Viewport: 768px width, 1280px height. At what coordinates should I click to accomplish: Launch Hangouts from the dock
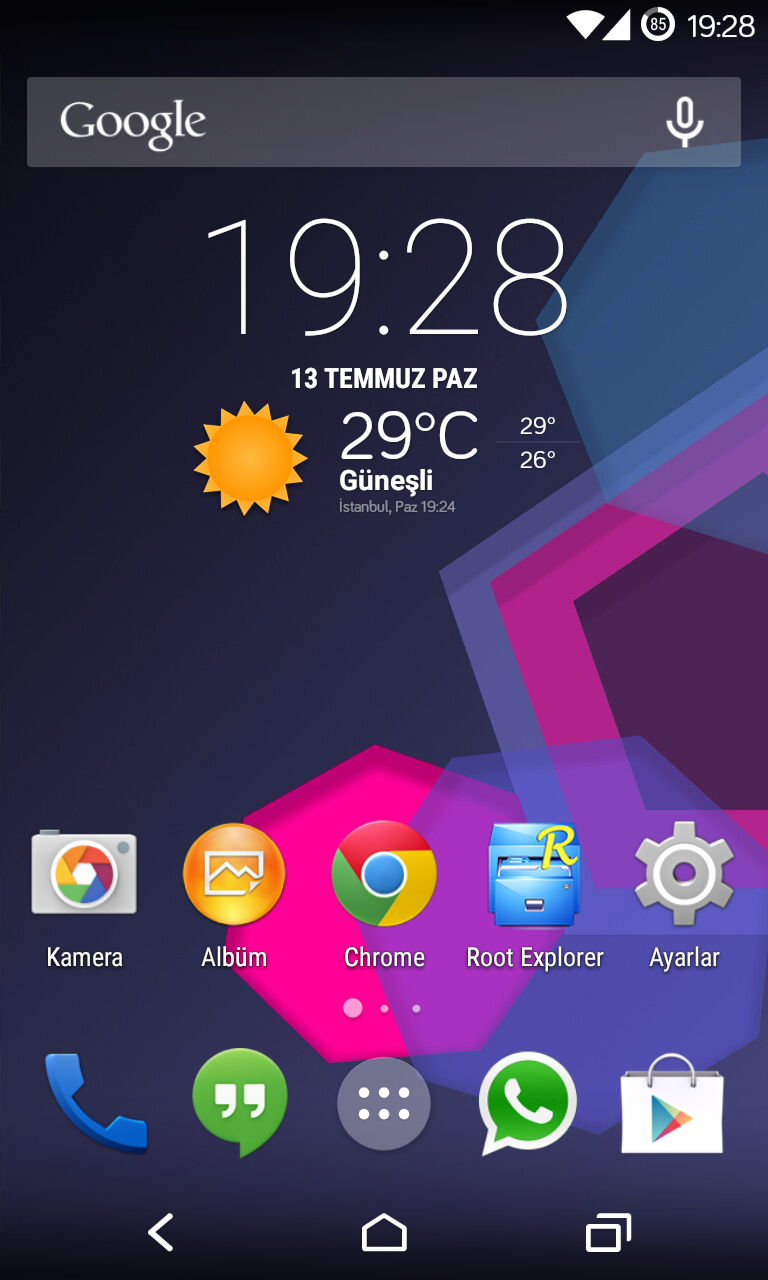[x=239, y=1101]
